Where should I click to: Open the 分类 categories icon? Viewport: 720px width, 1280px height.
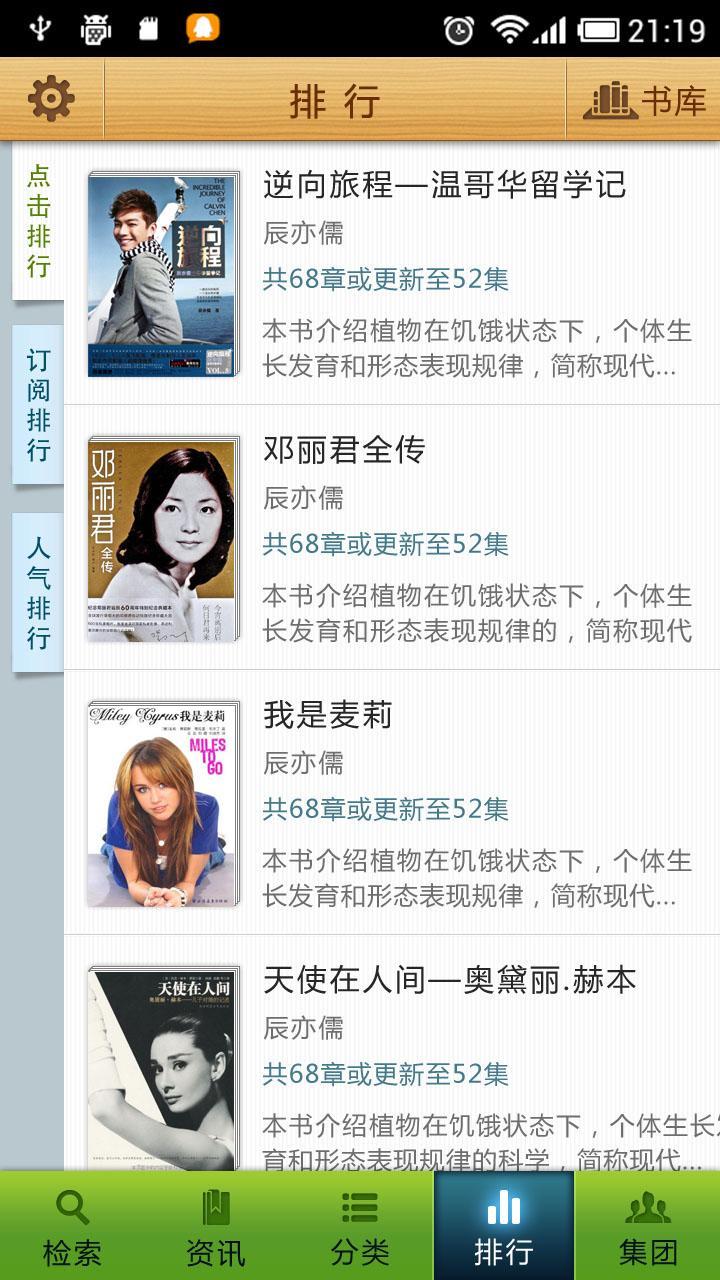point(360,1225)
